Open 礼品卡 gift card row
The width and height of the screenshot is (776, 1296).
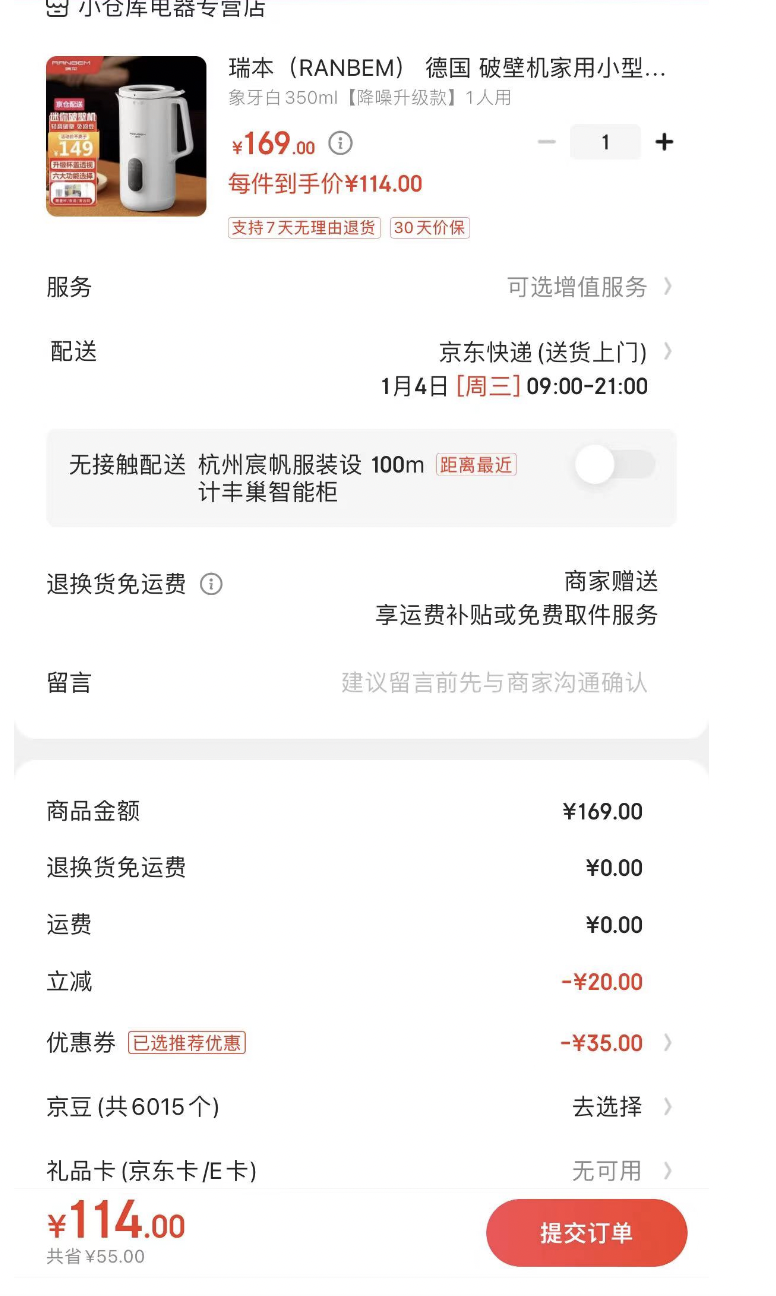pos(361,1170)
